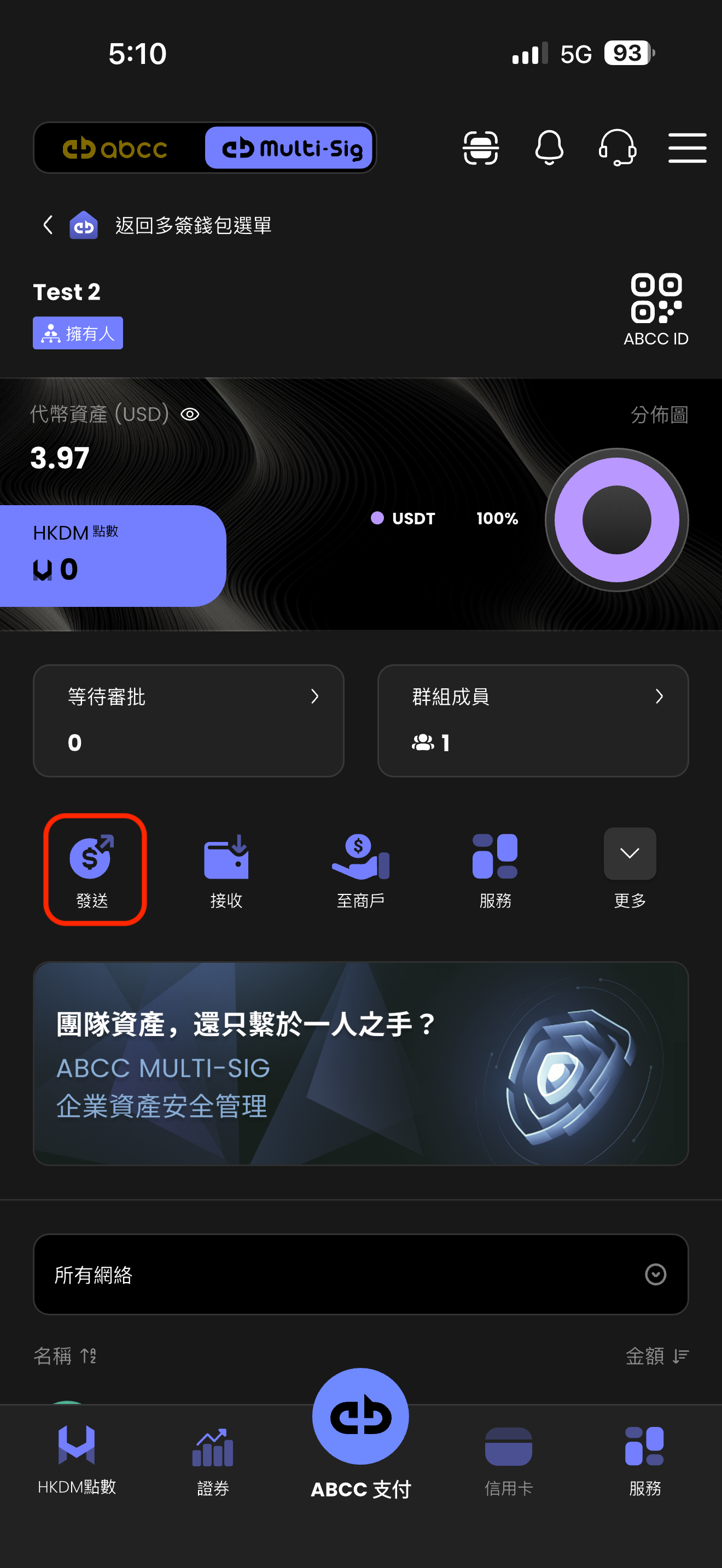
Task: Open the ABCC Multi-Sig promo banner
Action: click(x=360, y=1063)
